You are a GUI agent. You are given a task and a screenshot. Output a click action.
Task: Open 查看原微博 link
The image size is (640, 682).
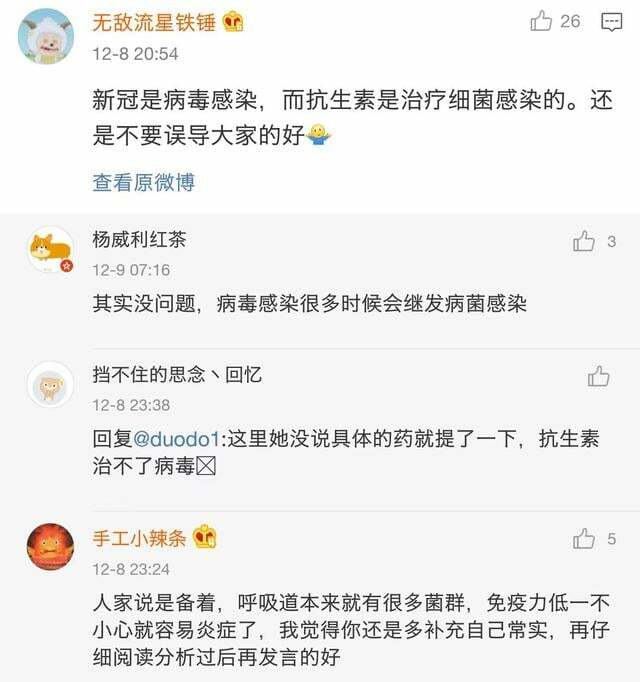click(x=143, y=182)
